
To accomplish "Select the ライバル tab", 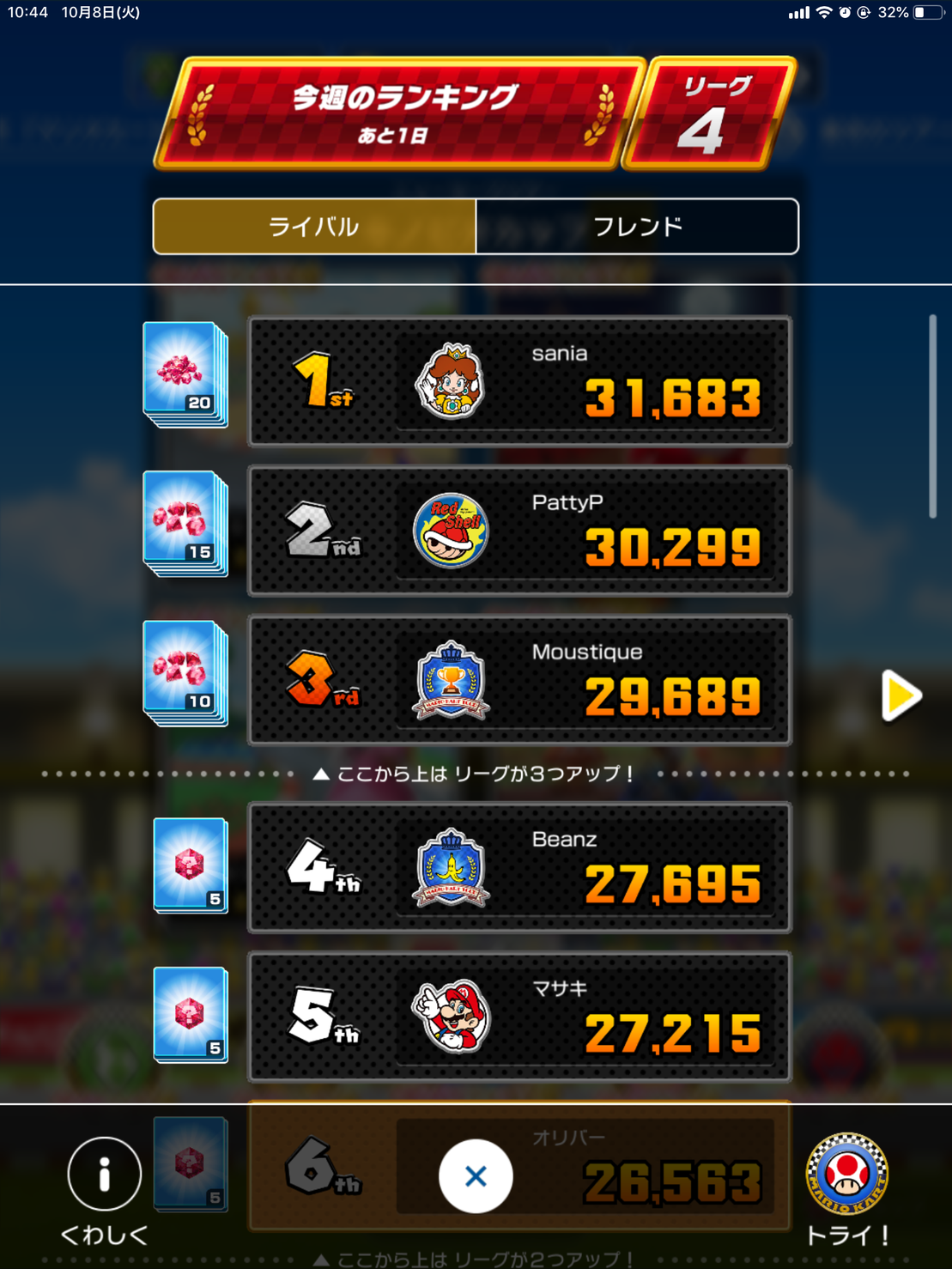I will pos(314,227).
